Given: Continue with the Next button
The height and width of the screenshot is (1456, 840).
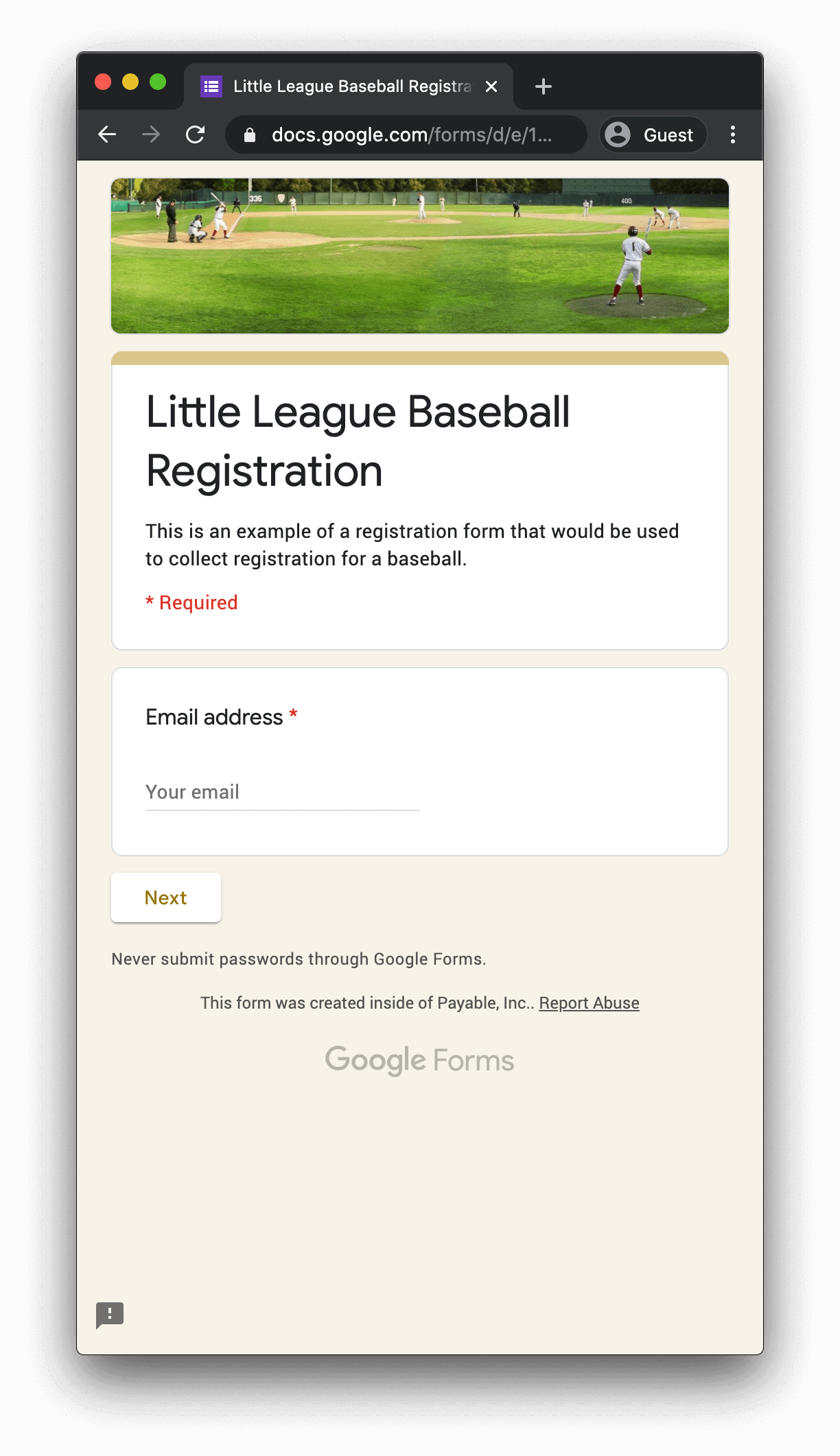Looking at the screenshot, I should click(x=166, y=897).
